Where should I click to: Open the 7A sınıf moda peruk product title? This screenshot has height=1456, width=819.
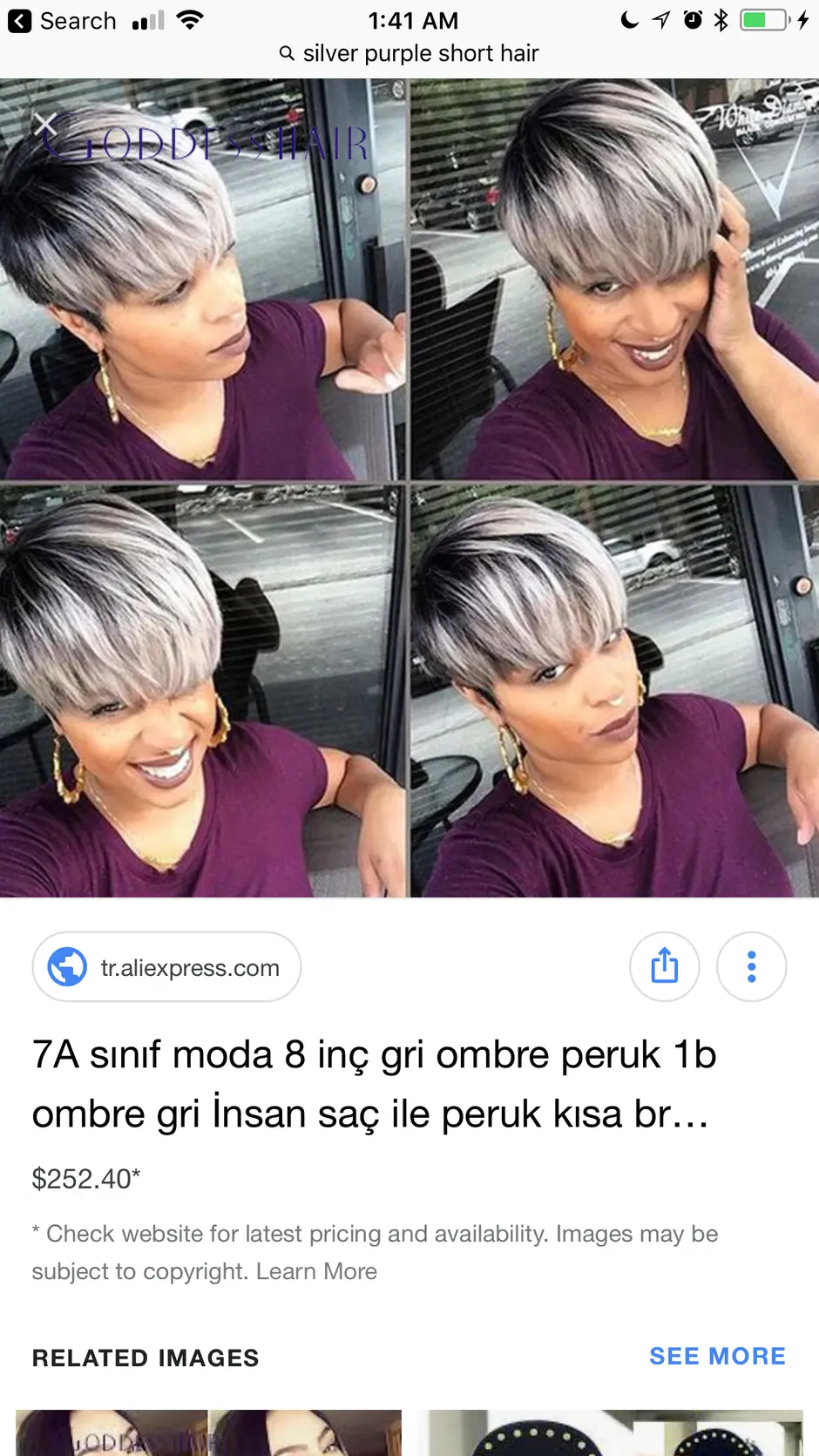(x=375, y=1084)
